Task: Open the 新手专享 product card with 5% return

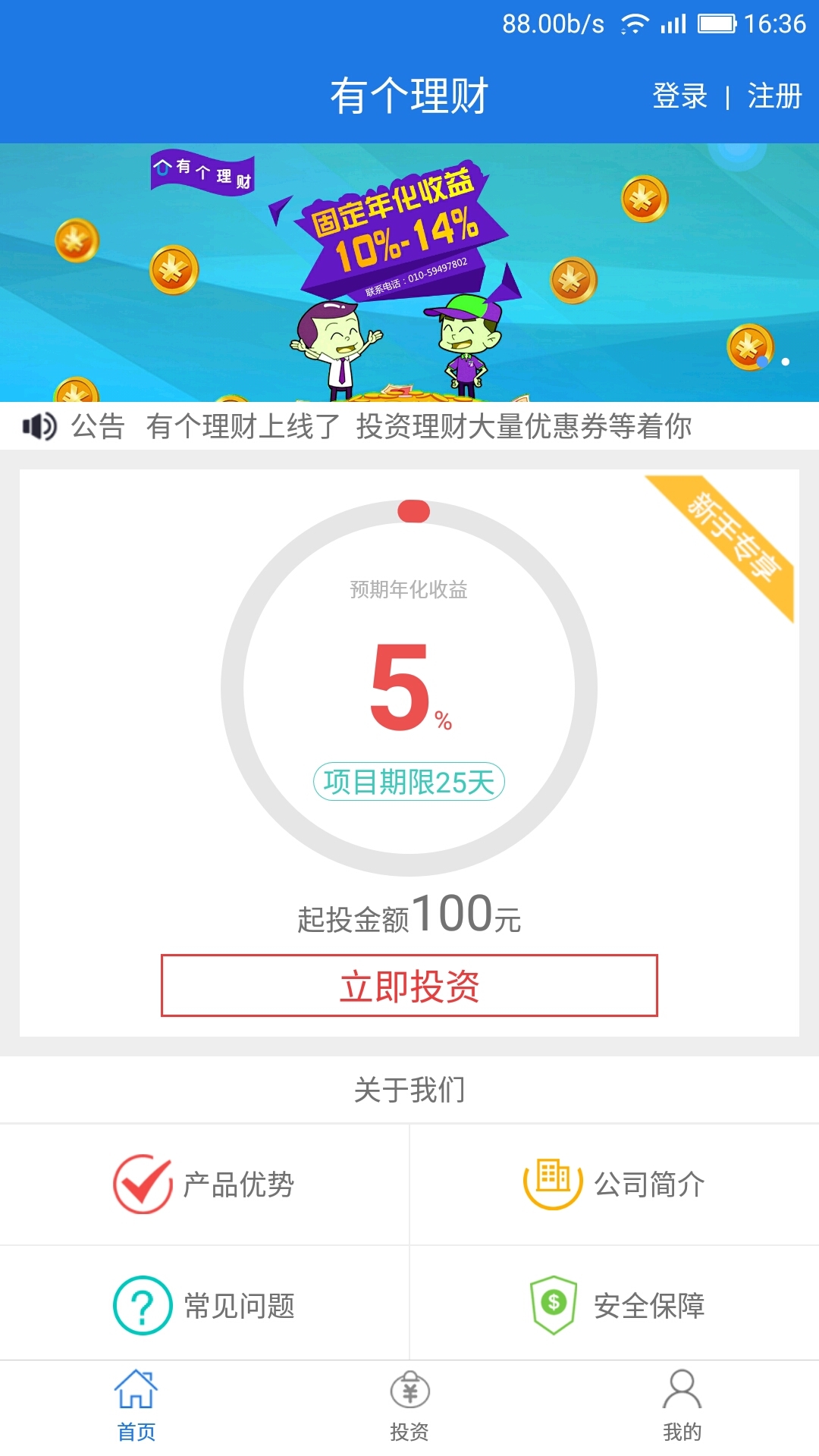Action: click(x=409, y=686)
